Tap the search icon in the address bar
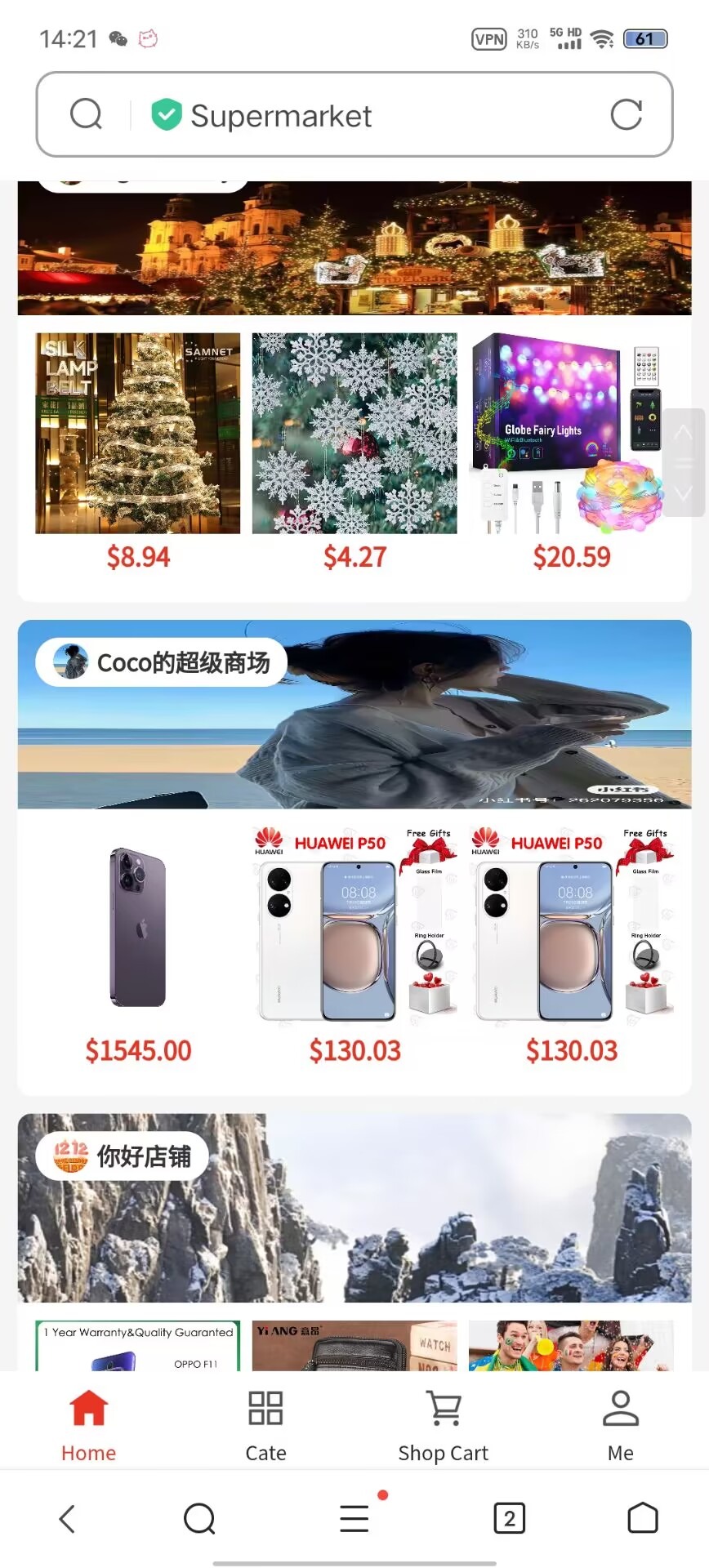709x1568 pixels. [86, 115]
